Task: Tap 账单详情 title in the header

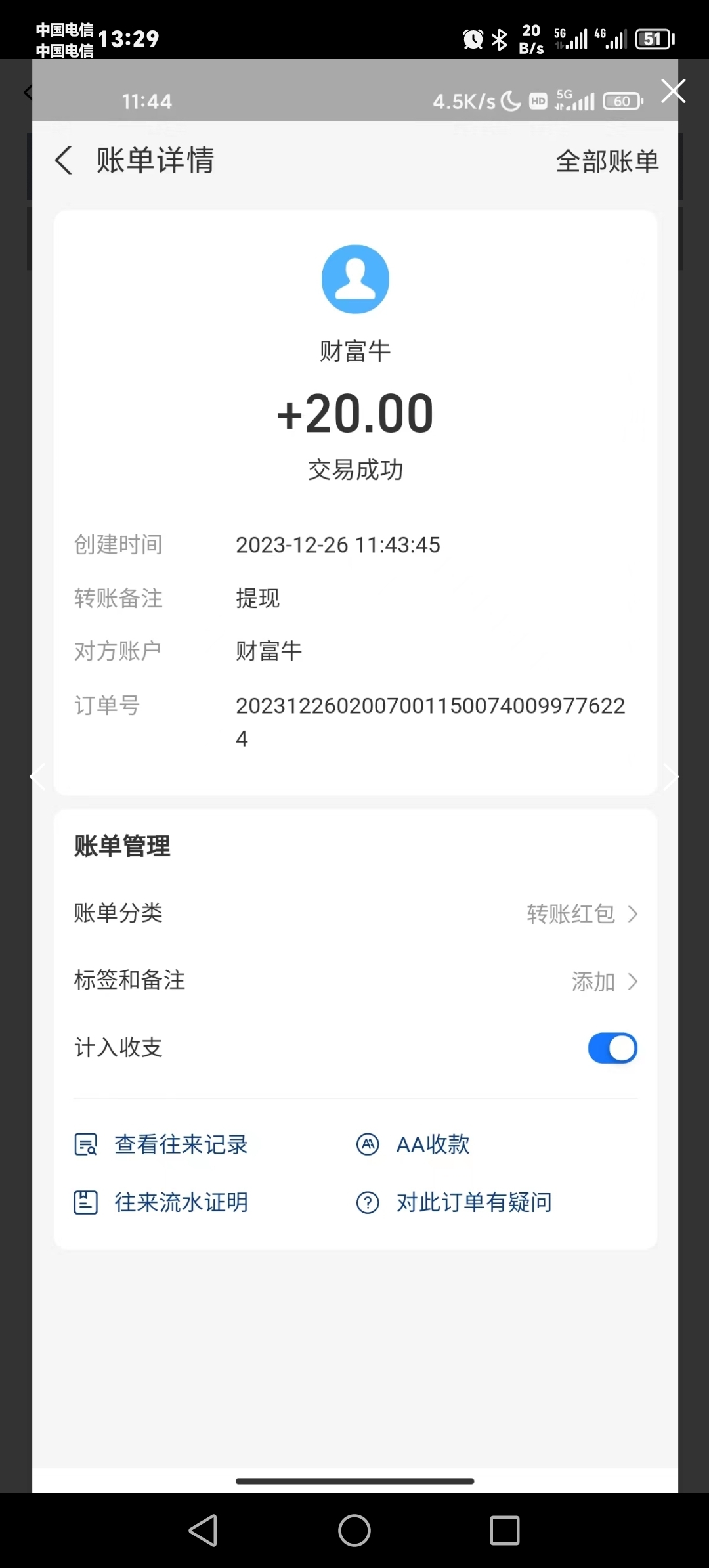Action: pos(155,160)
